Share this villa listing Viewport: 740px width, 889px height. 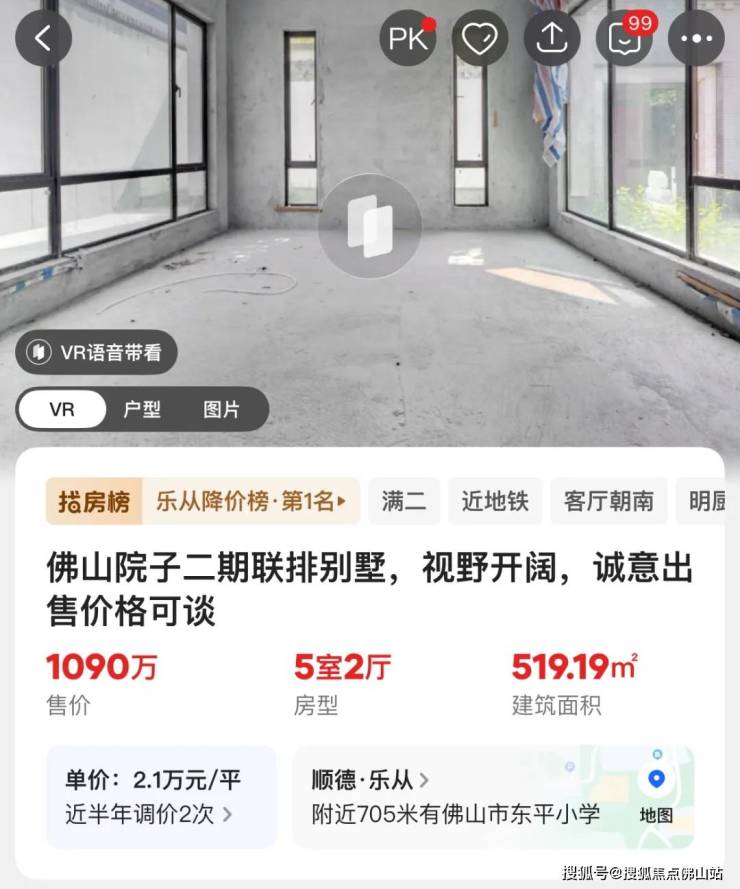pyautogui.click(x=552, y=39)
